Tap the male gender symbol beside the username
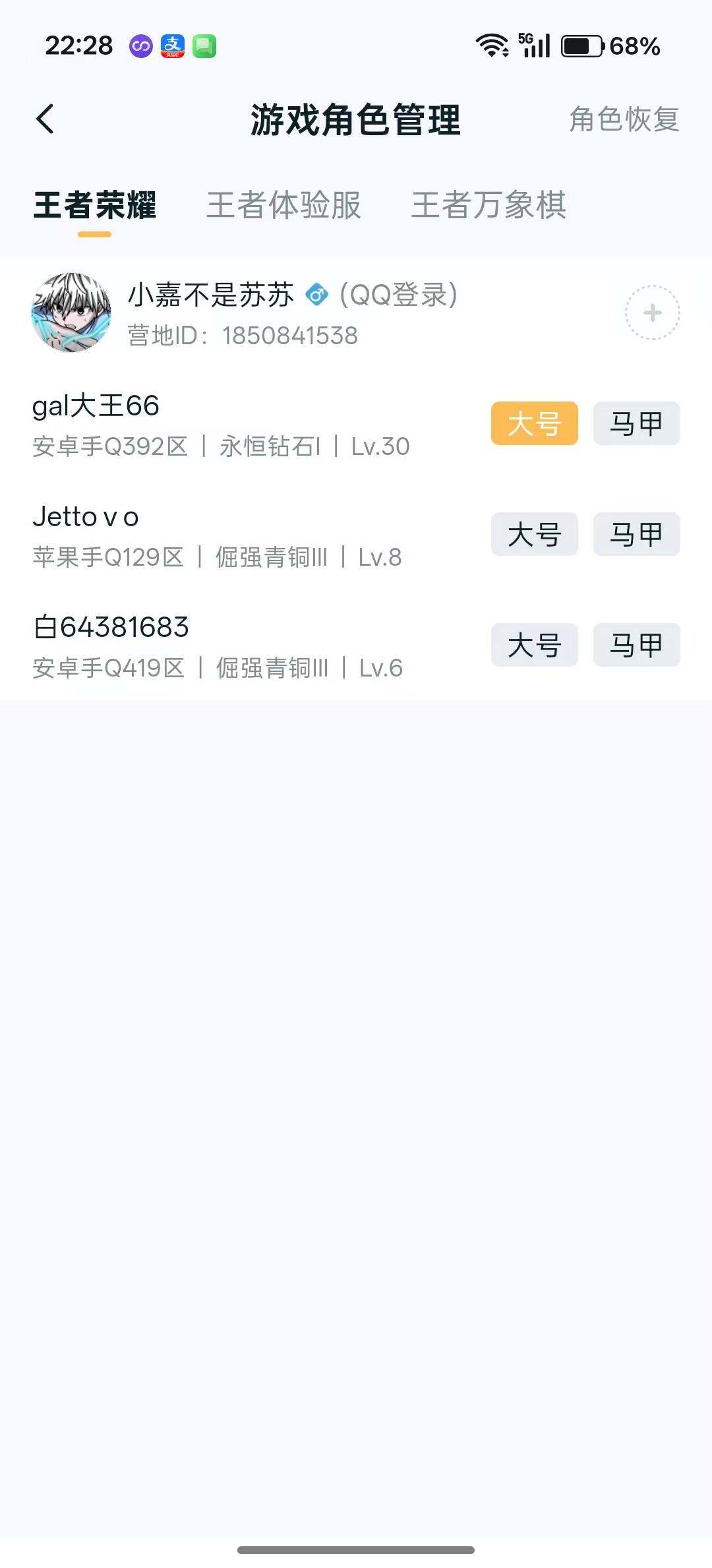 (318, 295)
